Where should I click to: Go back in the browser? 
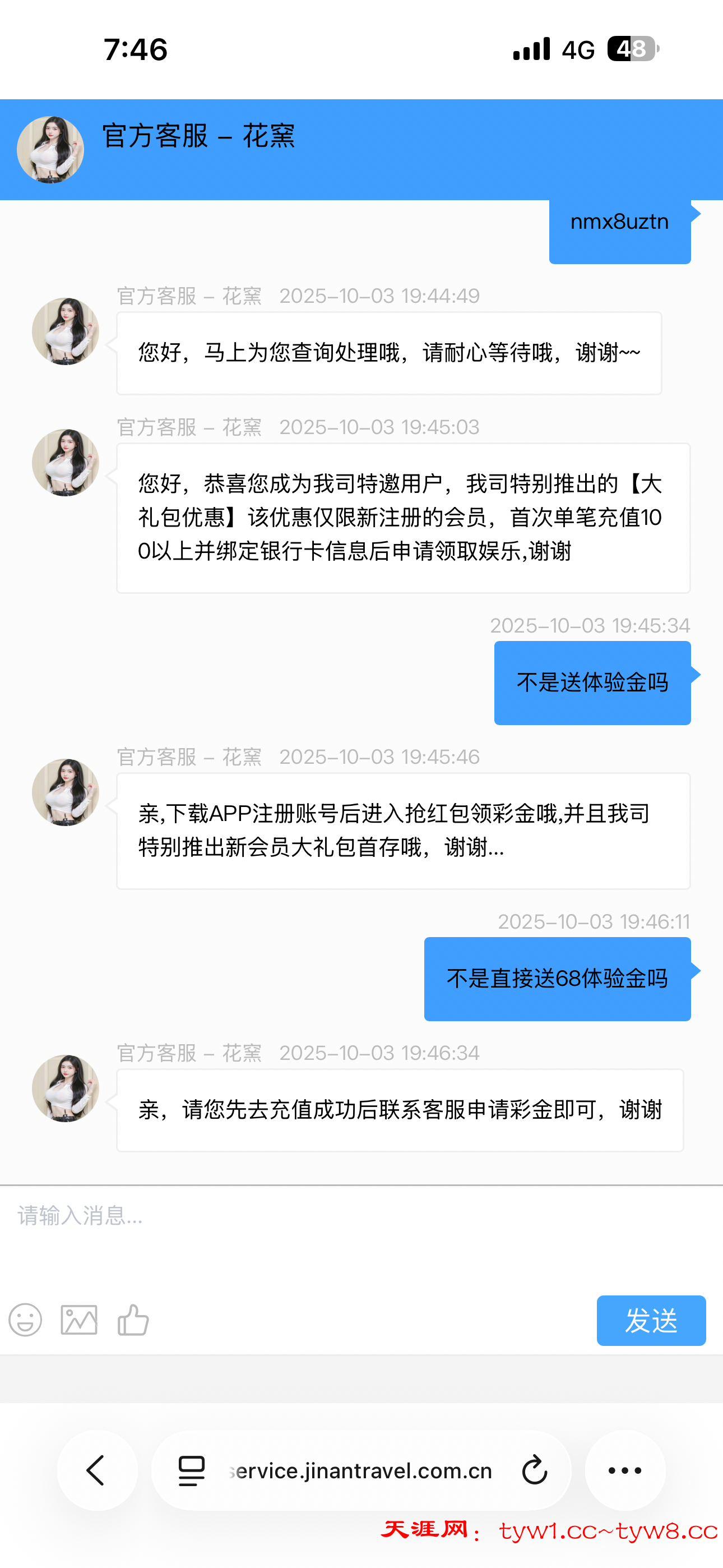pyautogui.click(x=97, y=1470)
